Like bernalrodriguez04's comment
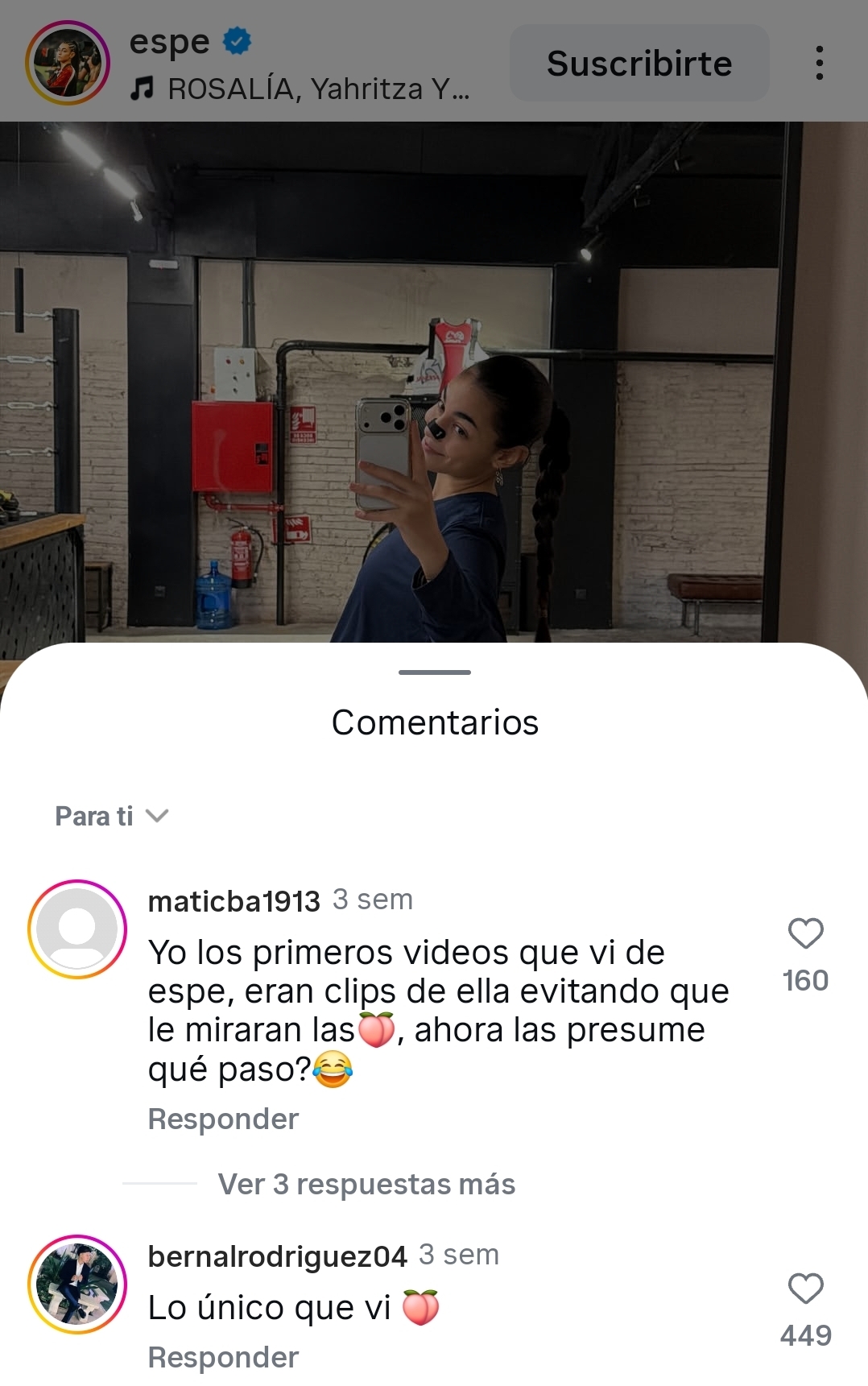This screenshot has height=1386, width=868. [x=805, y=1289]
